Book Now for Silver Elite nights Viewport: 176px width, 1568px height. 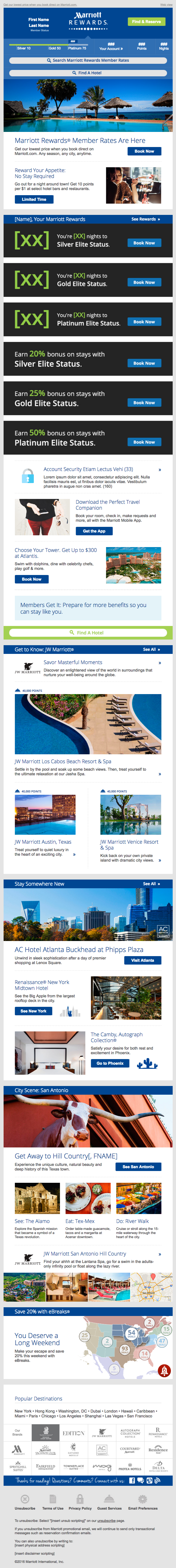(144, 243)
